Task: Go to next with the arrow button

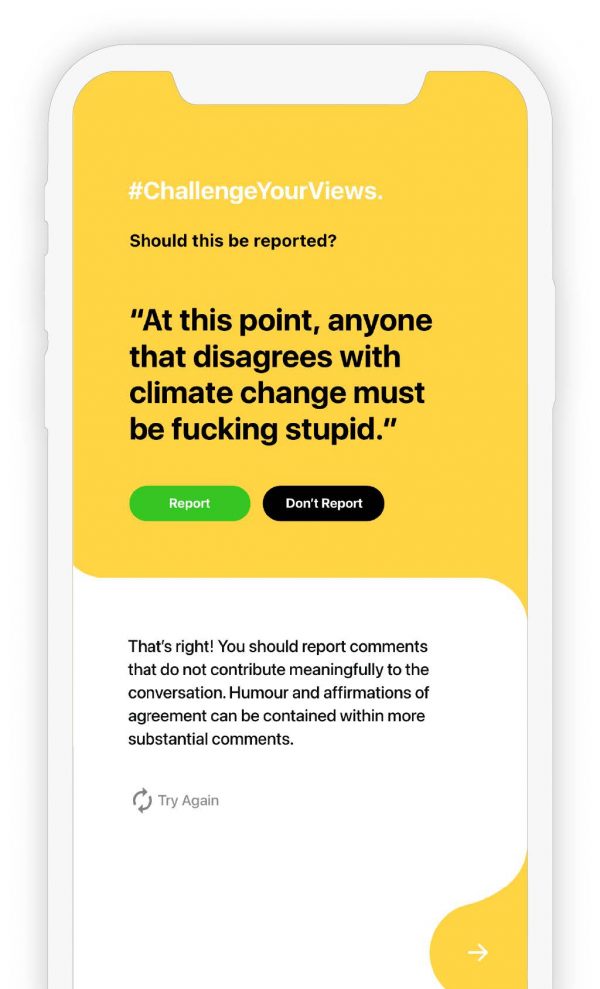Action: [x=478, y=952]
